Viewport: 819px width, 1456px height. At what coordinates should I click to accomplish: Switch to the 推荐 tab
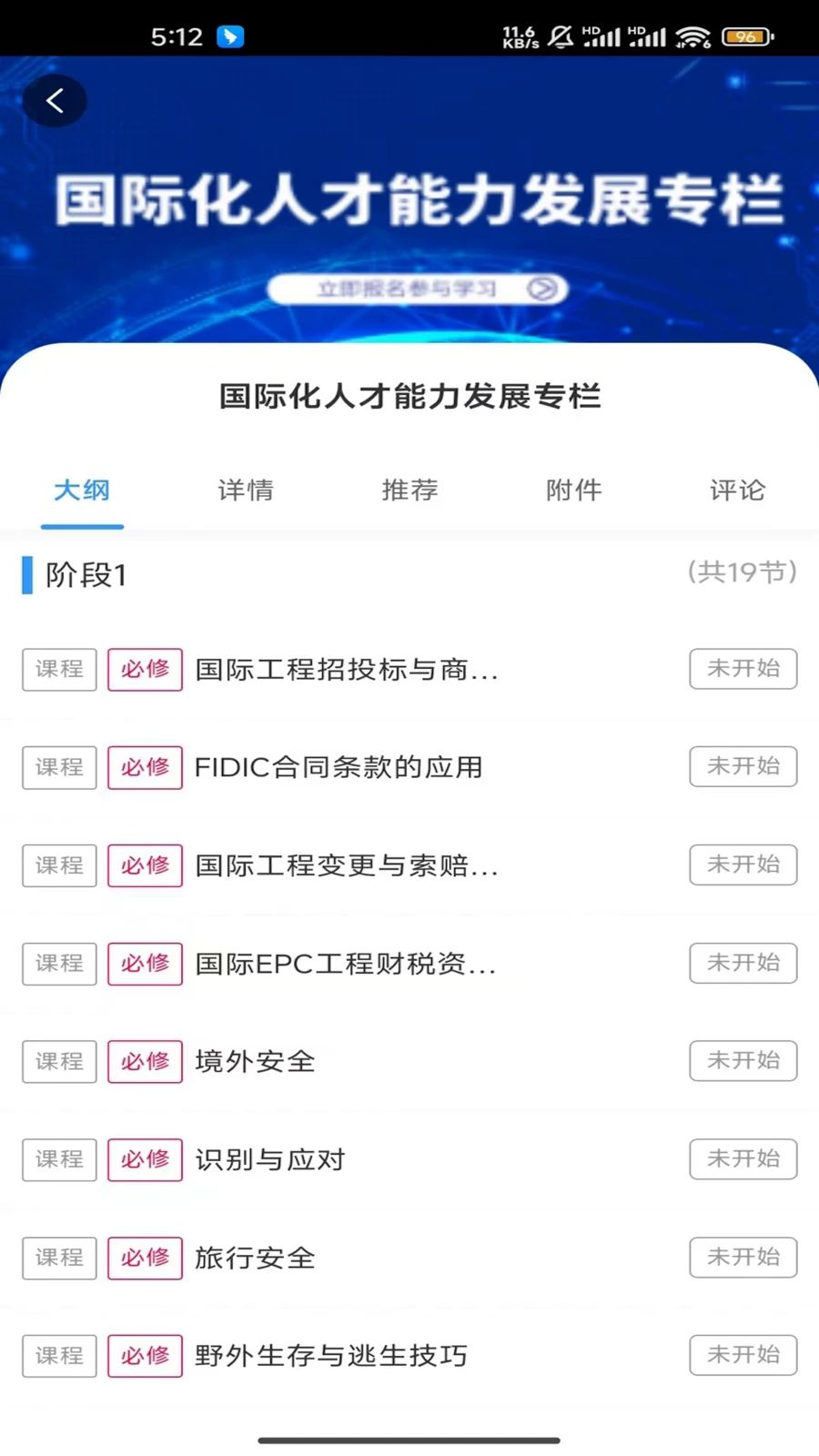409,490
